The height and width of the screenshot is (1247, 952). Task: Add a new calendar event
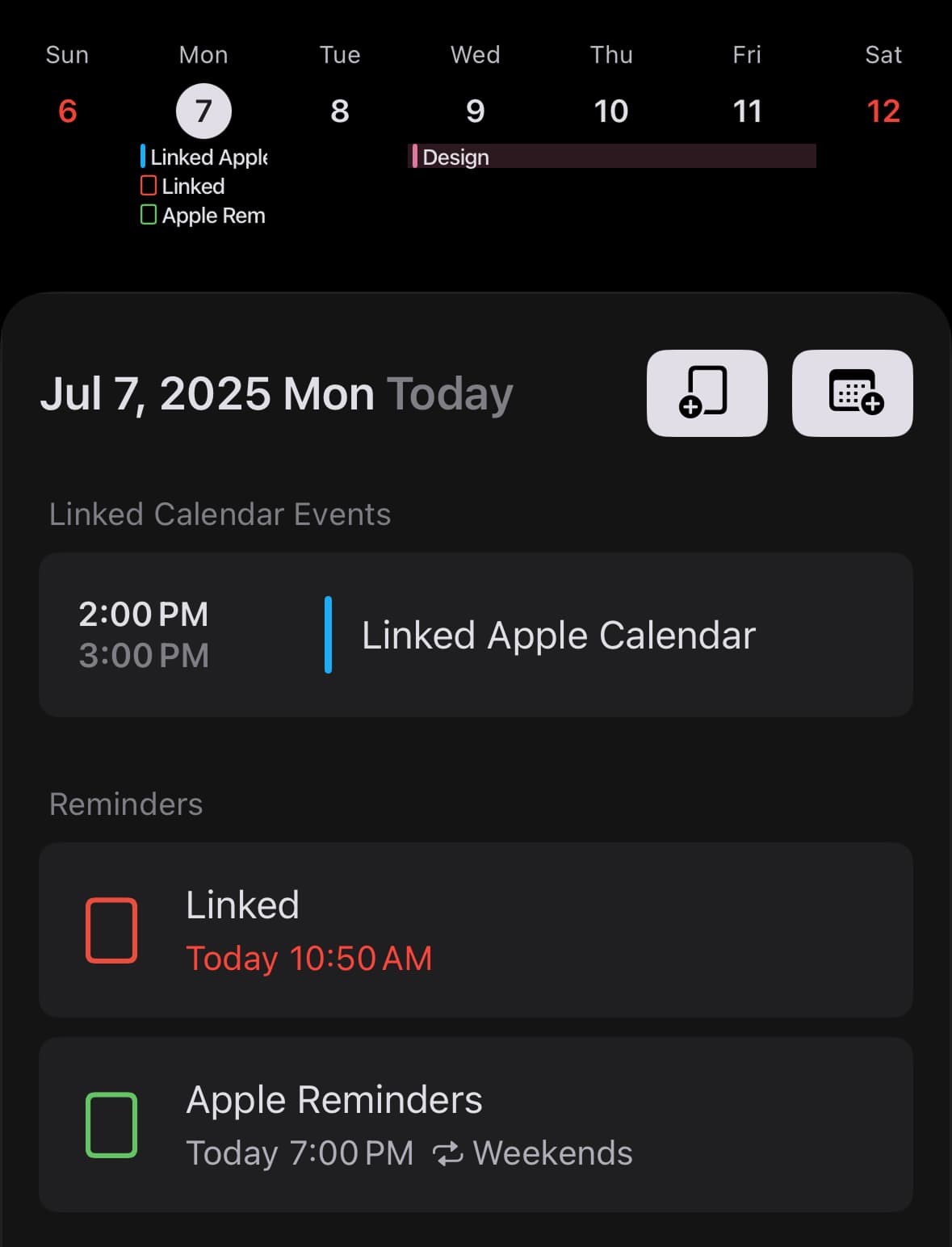(x=852, y=393)
